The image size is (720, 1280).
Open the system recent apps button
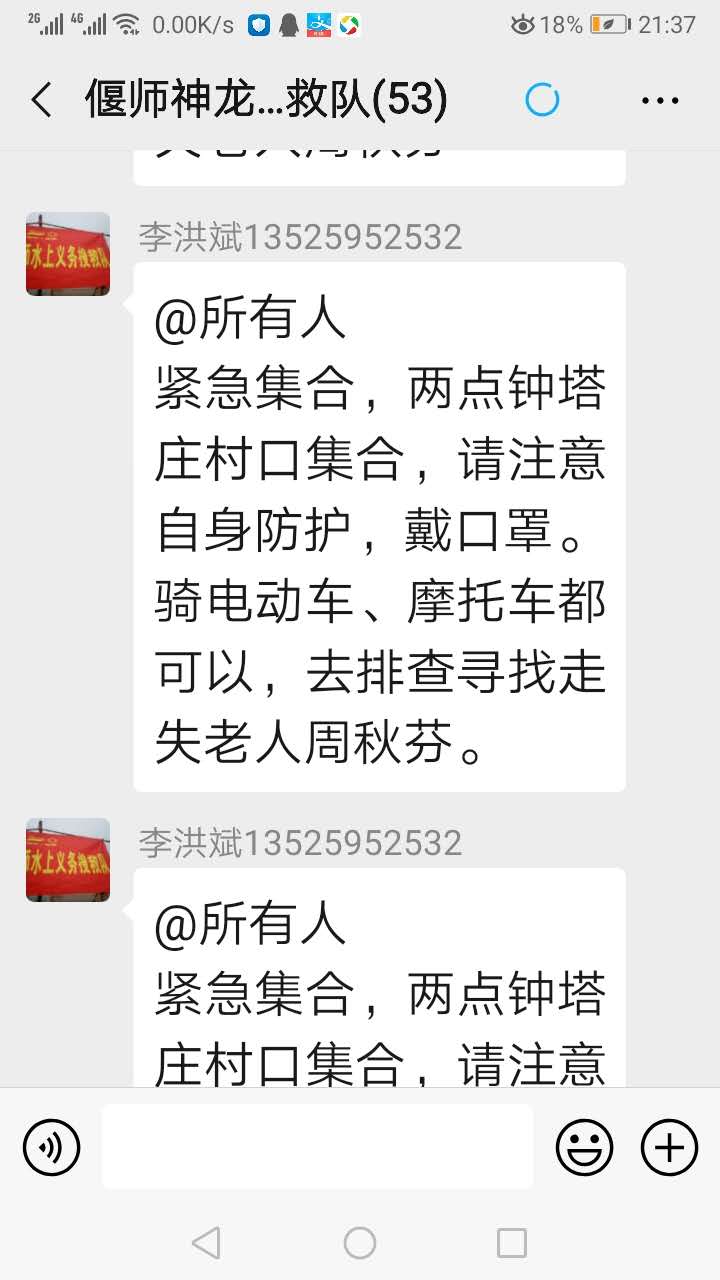pos(511,1243)
